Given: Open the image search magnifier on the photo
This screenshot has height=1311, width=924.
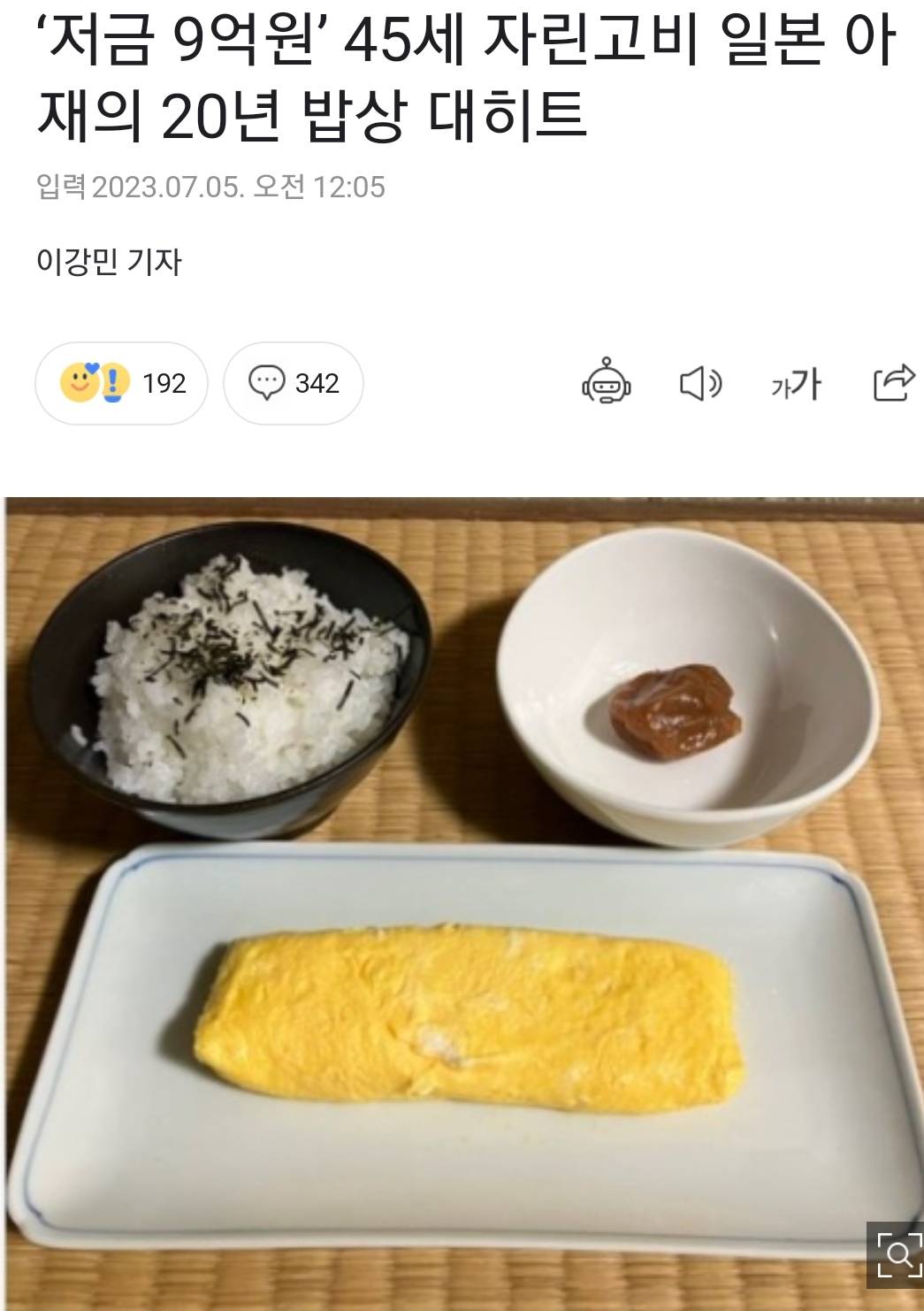Looking at the screenshot, I should (897, 1253).
